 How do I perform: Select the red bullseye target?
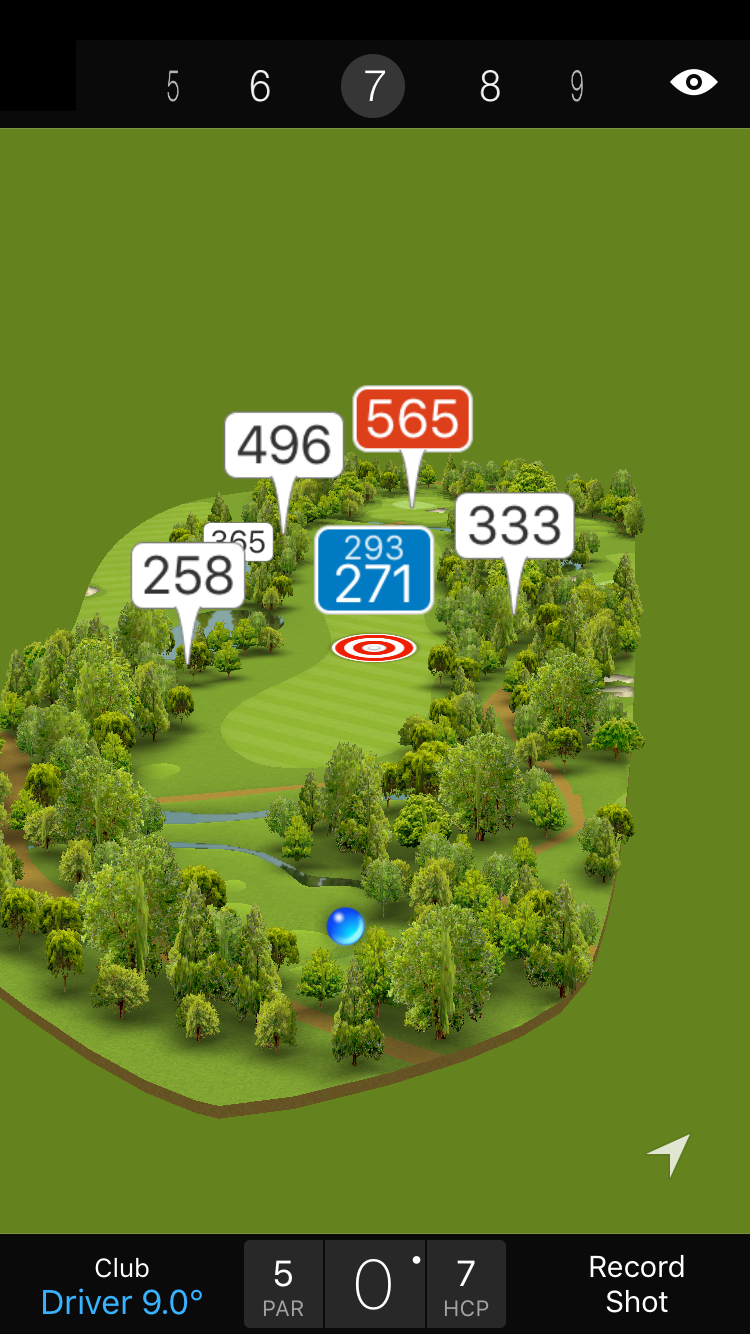point(374,648)
